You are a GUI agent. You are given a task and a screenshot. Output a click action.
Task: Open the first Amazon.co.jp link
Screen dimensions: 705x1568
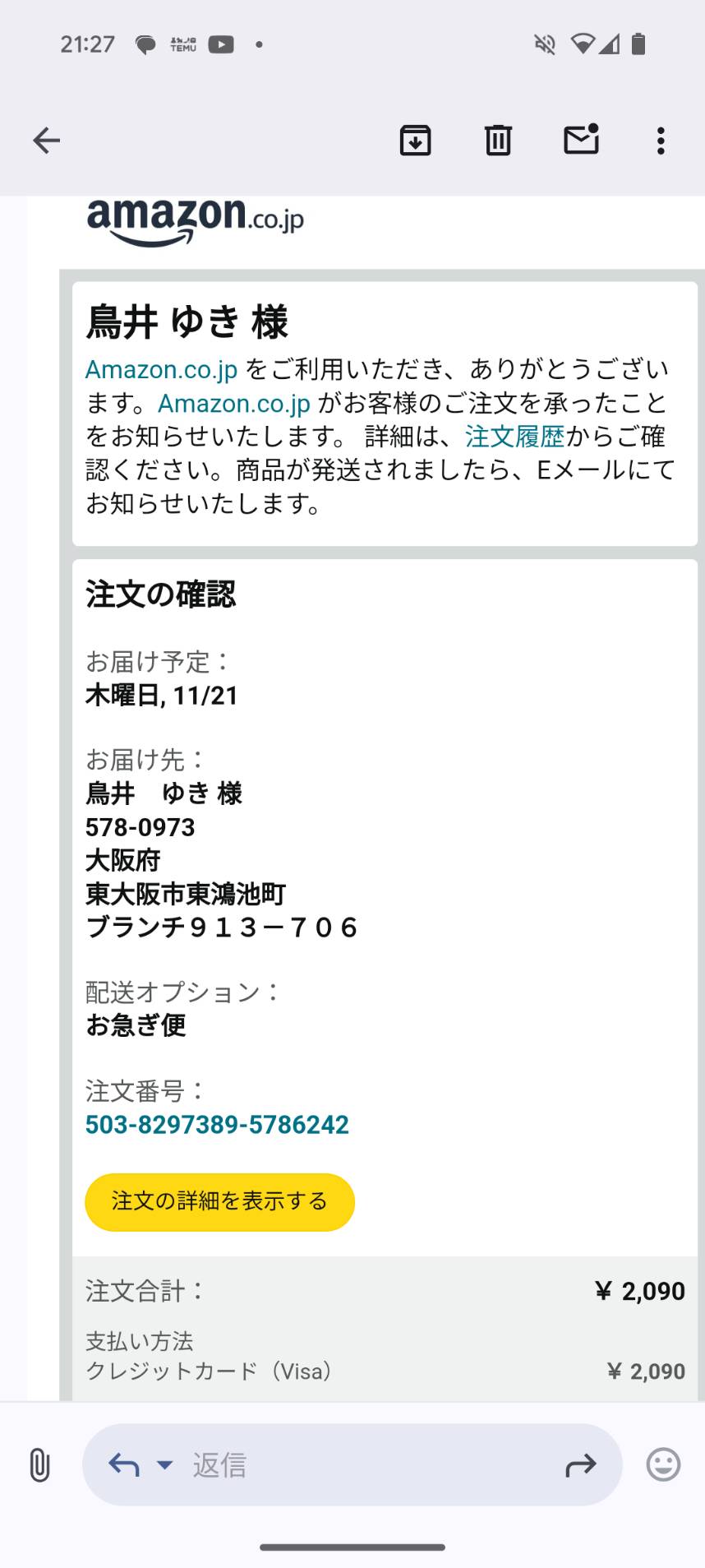[x=162, y=370]
